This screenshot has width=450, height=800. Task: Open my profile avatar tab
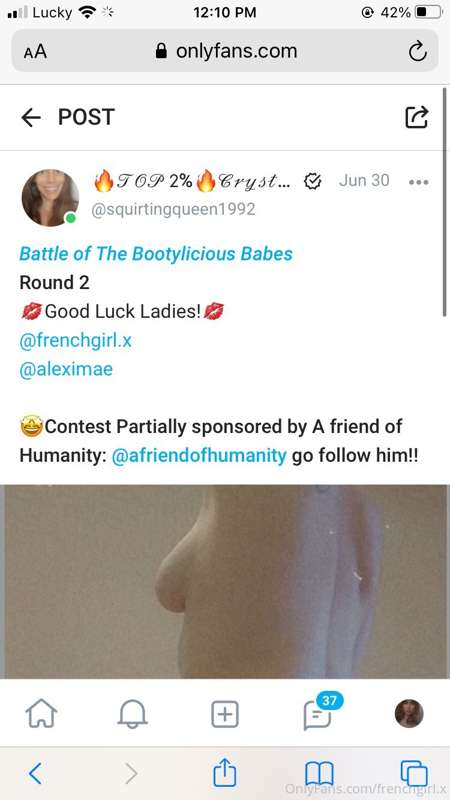(x=409, y=713)
